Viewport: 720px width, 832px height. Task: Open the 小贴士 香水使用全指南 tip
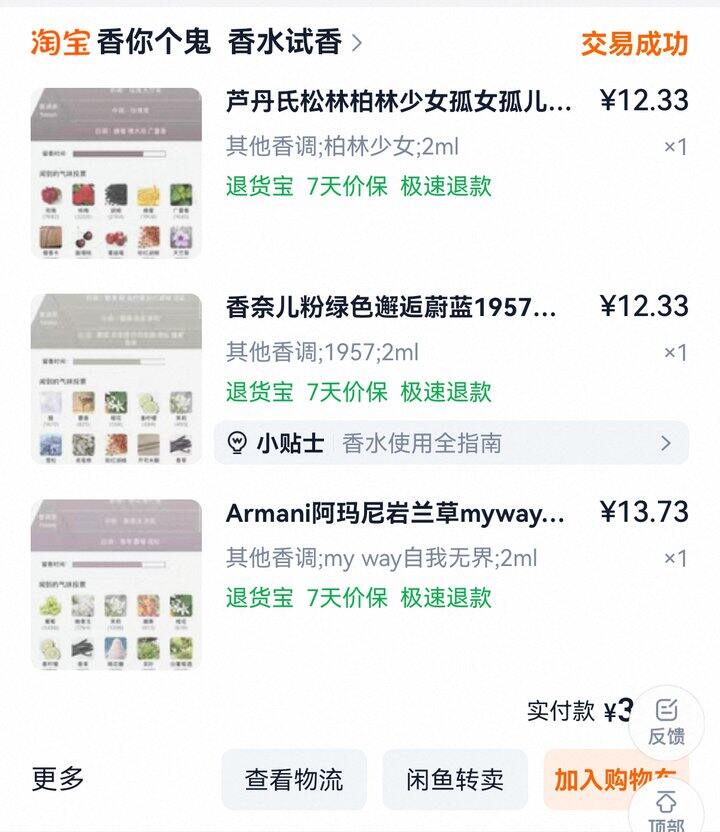click(451, 443)
